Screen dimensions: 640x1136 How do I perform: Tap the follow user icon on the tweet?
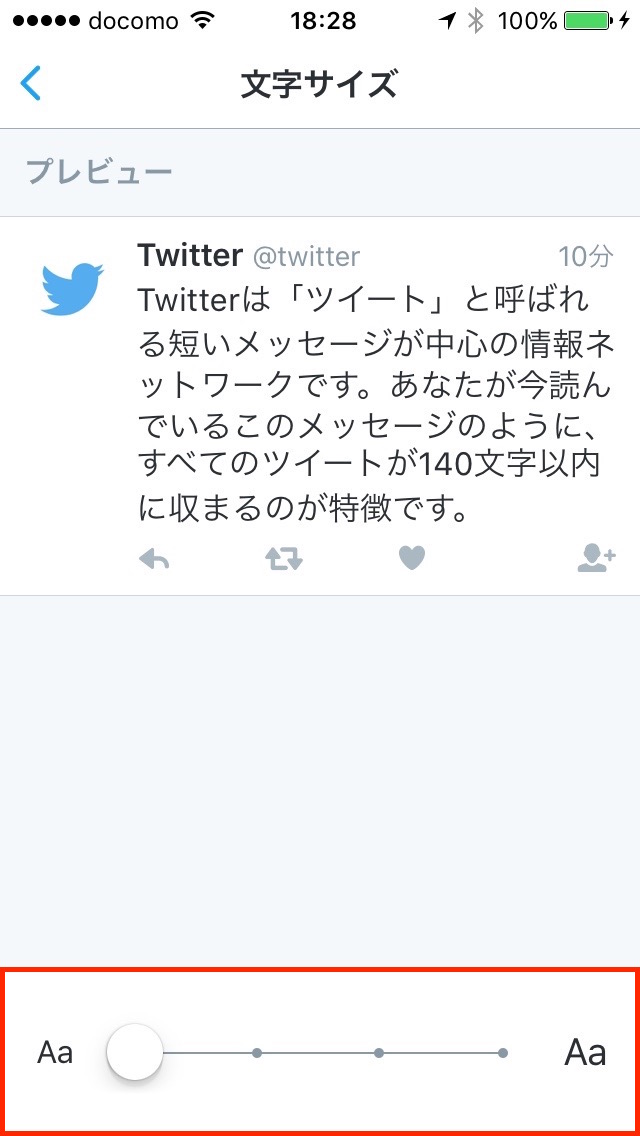coord(597,558)
